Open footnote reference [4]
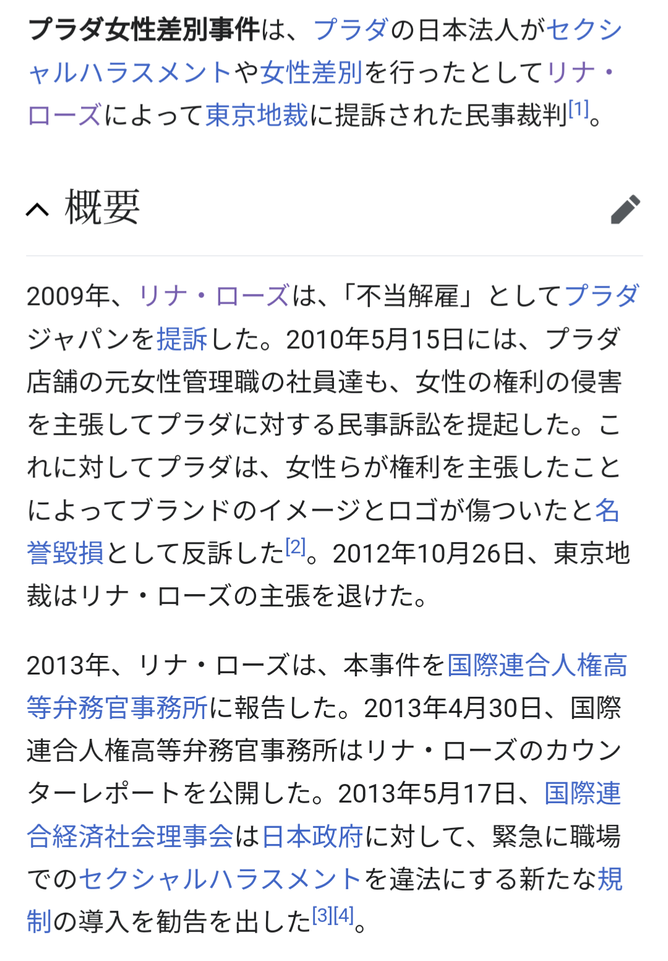Image resolution: width=668 pixels, height=961 pixels. point(344,916)
